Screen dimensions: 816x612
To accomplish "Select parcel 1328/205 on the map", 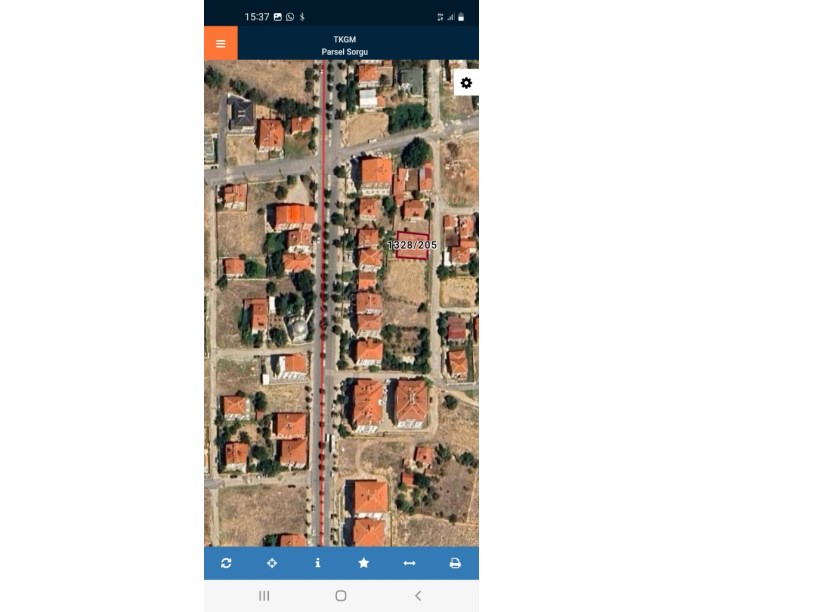I will coord(412,245).
